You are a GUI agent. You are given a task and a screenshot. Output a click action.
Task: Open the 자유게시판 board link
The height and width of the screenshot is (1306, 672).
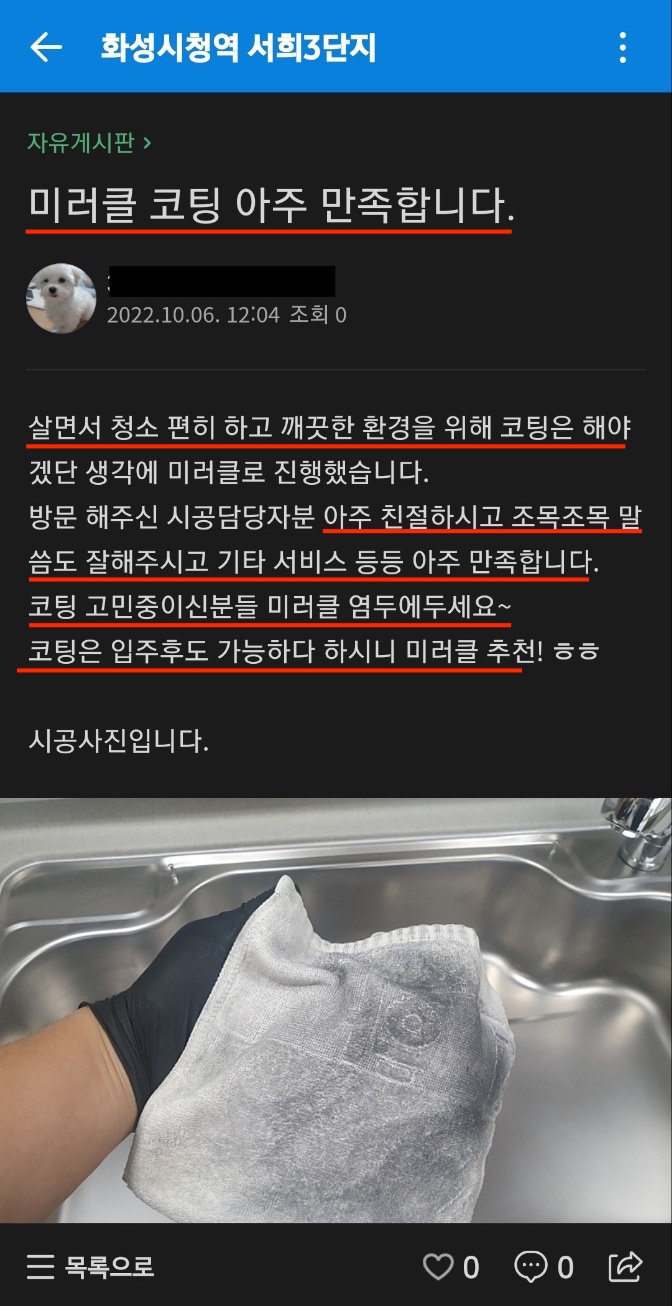89,142
